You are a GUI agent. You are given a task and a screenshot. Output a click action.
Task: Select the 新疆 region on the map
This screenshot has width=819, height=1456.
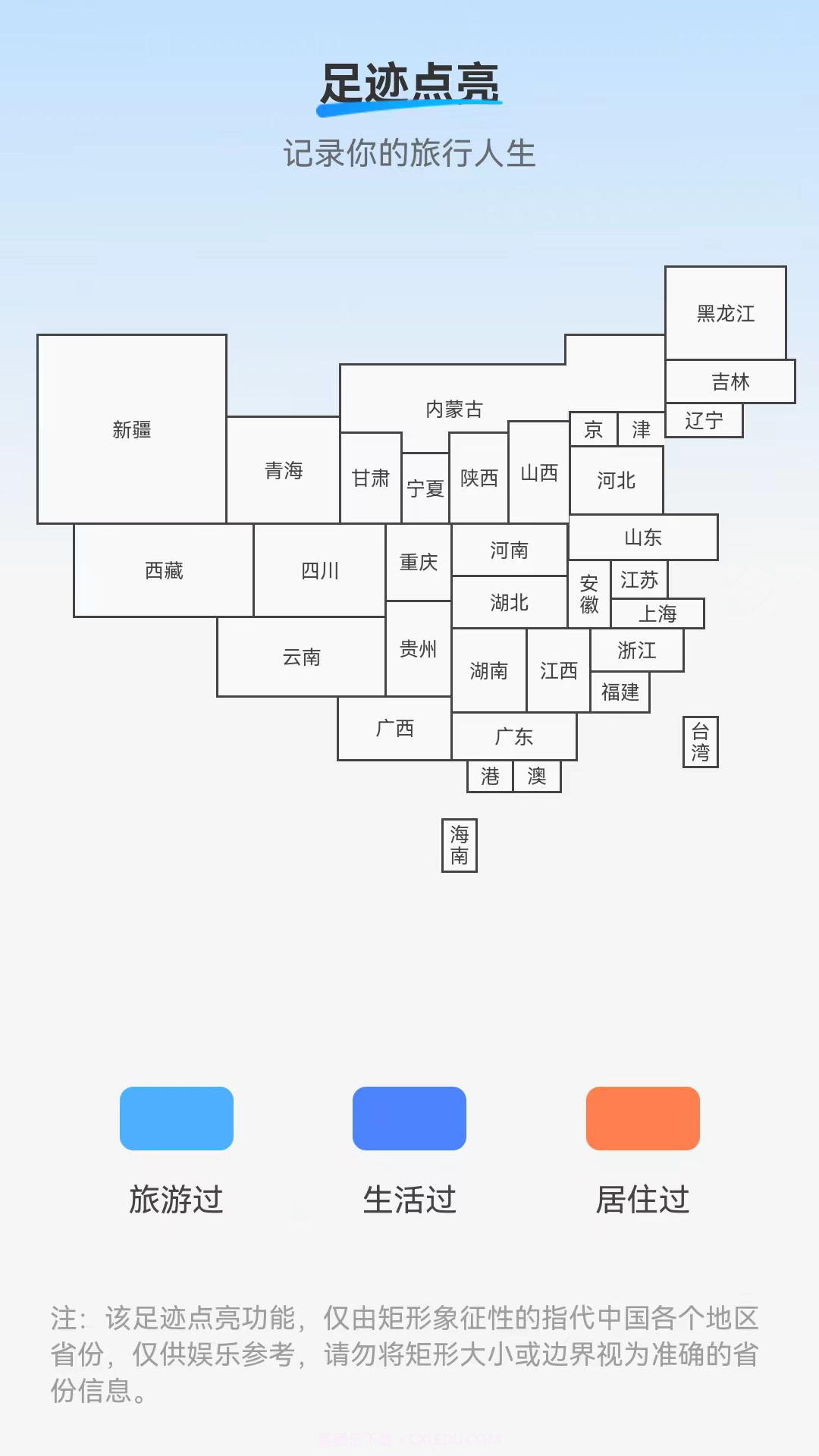[x=131, y=429]
